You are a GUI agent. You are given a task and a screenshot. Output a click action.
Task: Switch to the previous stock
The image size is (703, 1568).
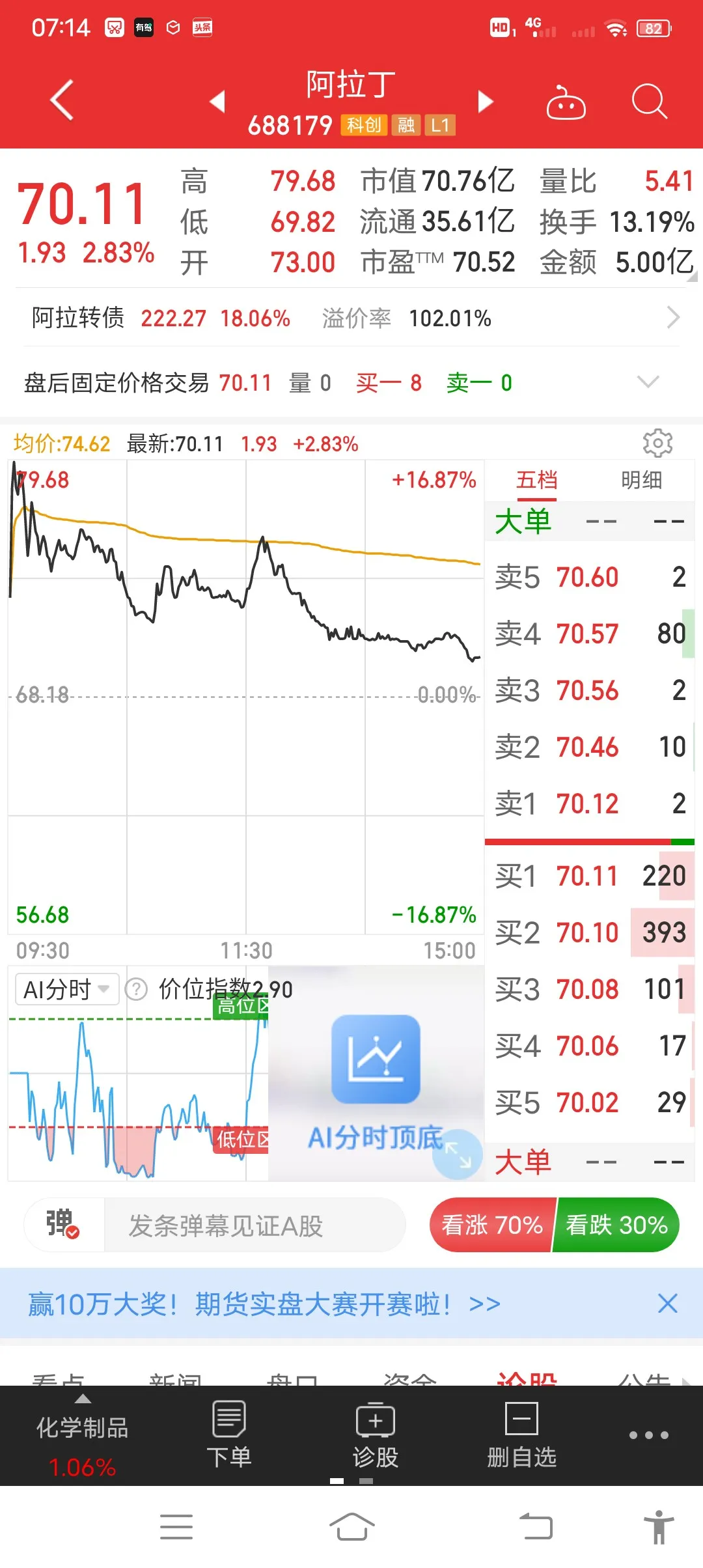tap(217, 102)
